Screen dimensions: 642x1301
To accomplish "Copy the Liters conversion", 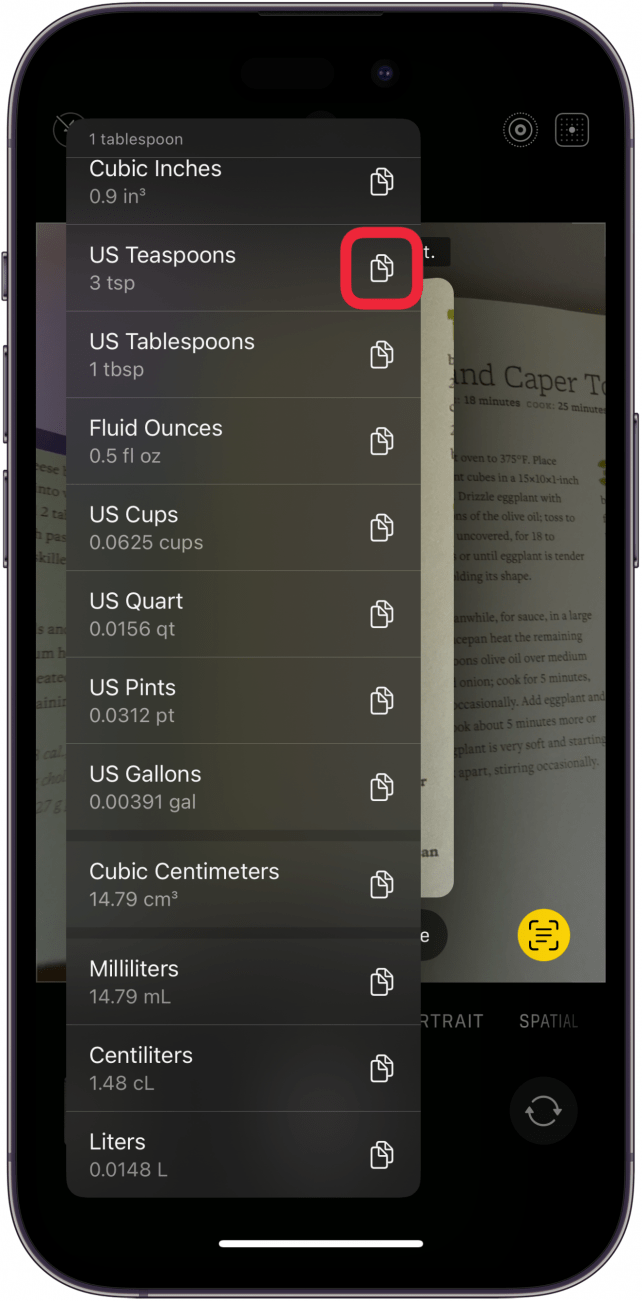I will click(x=381, y=1155).
